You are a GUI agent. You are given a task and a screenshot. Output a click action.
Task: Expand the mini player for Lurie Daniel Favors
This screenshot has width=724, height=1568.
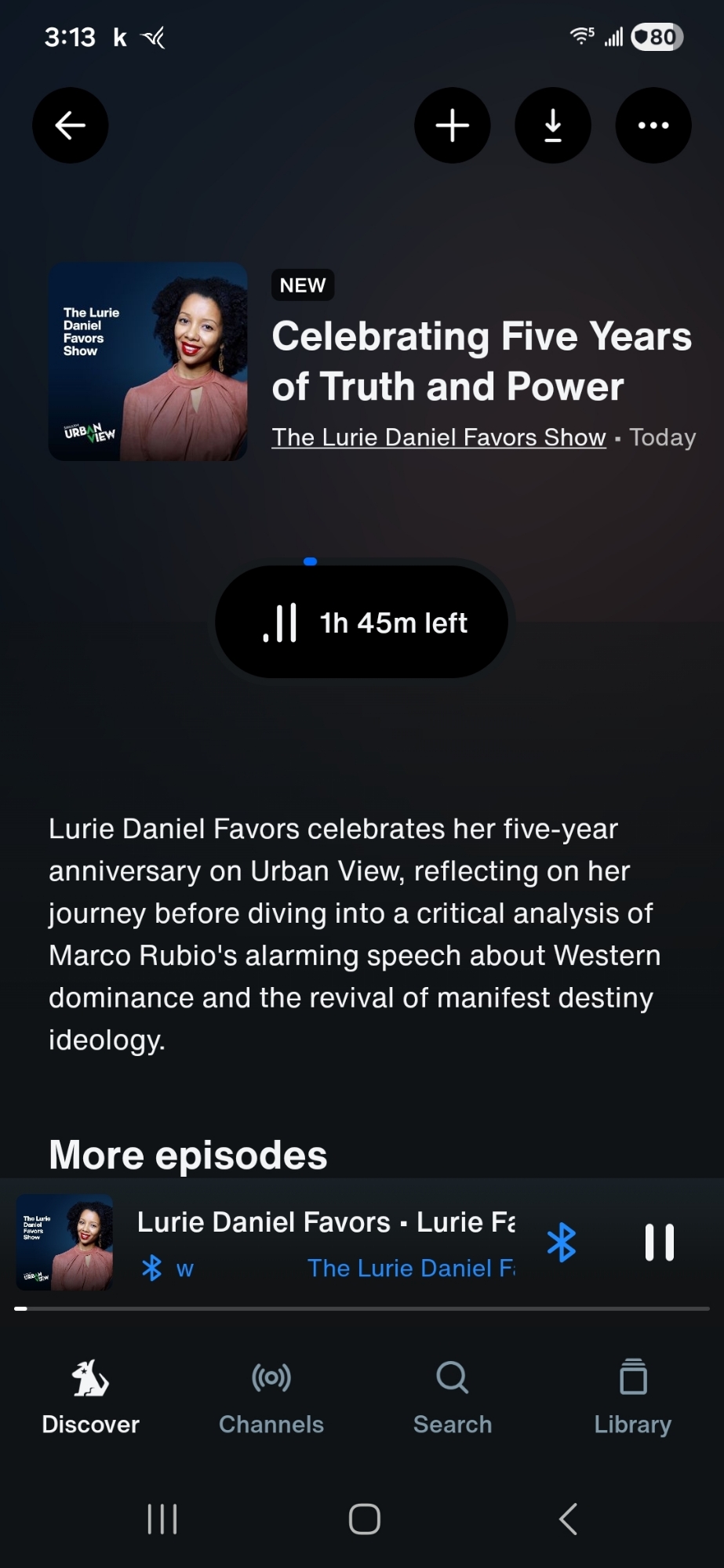coord(326,1243)
